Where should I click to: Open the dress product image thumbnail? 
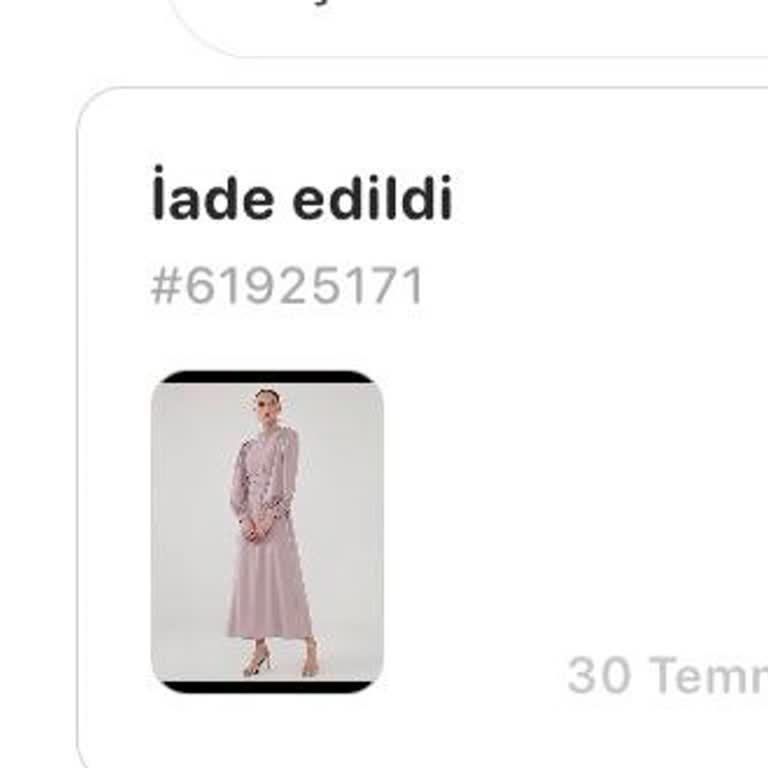coord(267,531)
